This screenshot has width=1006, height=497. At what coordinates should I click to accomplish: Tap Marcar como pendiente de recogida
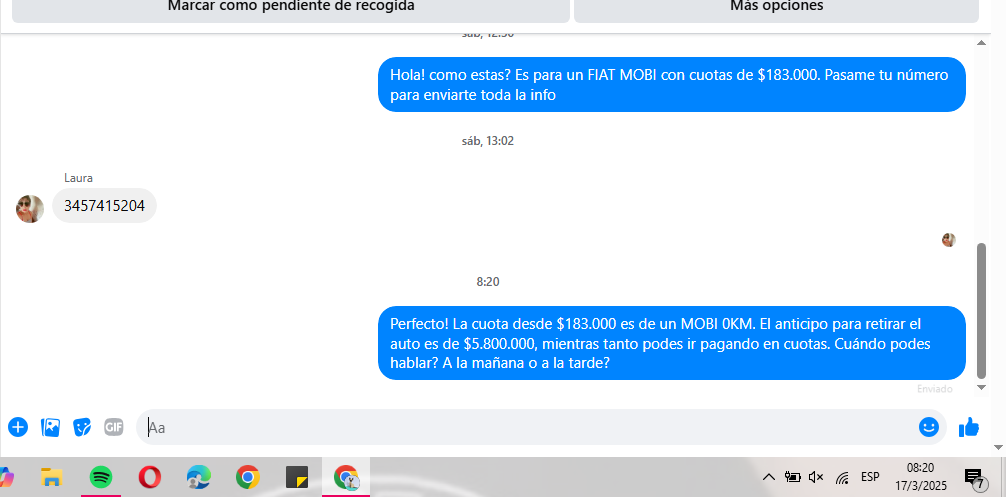[291, 8]
